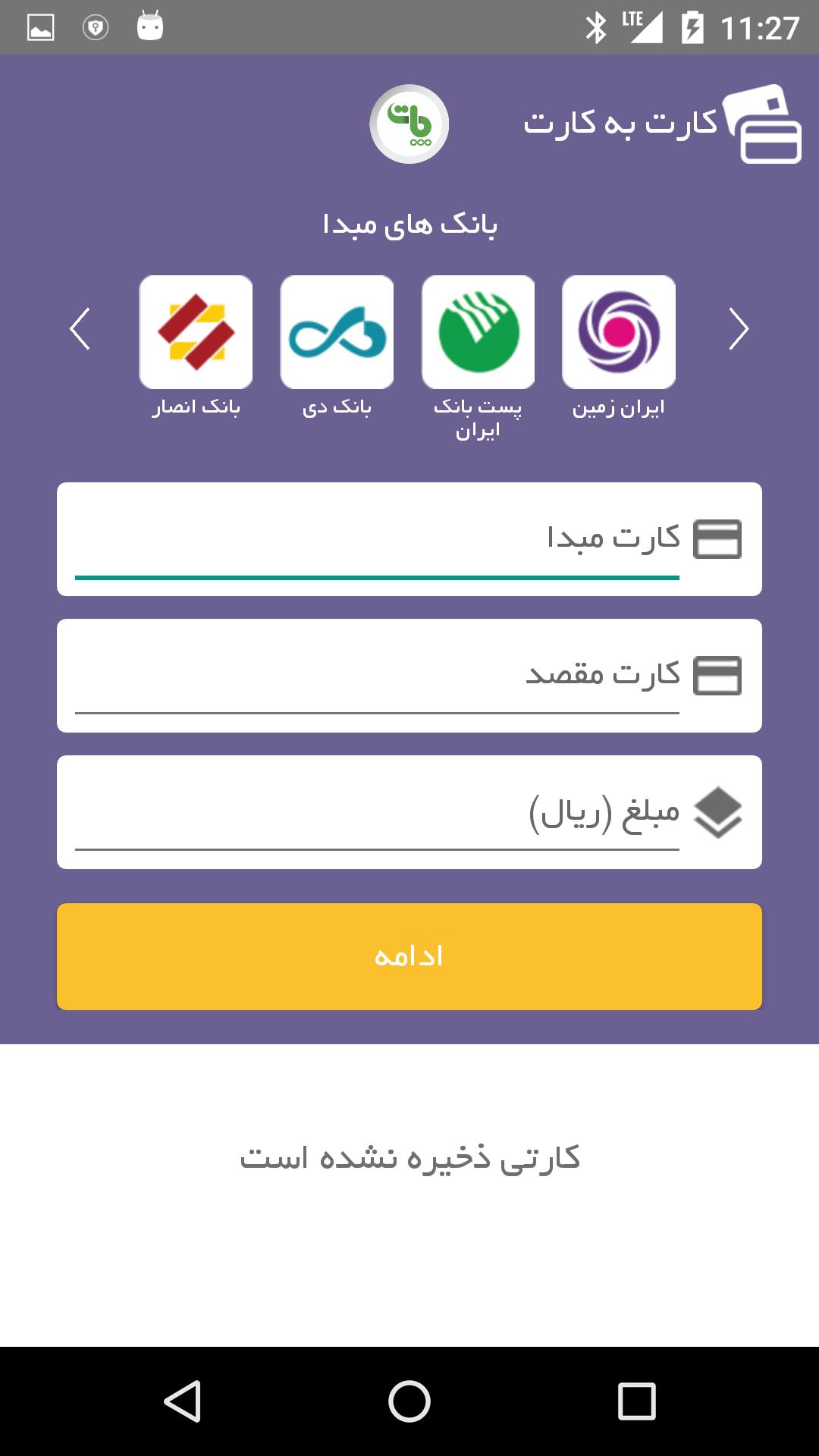
Task: Show next banks with the right arrow
Action: [x=739, y=329]
